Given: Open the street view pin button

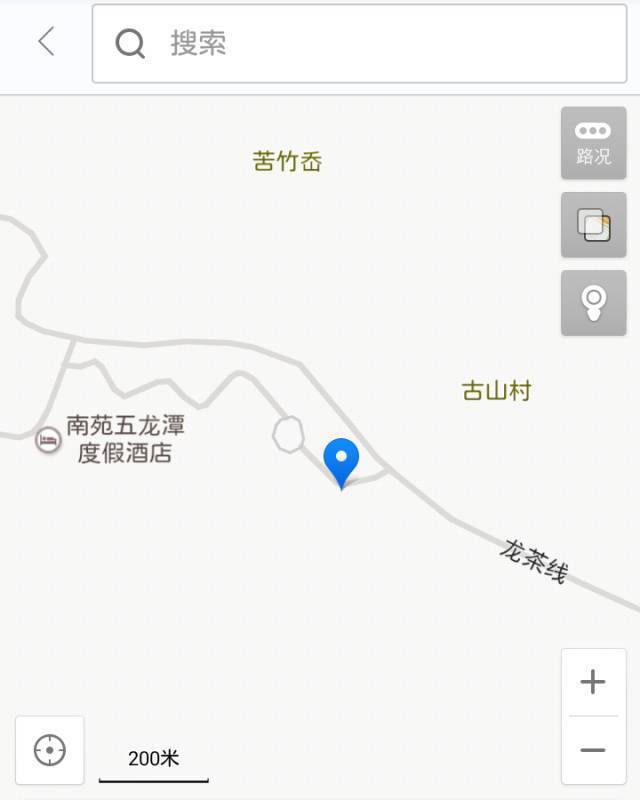Looking at the screenshot, I should point(594,303).
